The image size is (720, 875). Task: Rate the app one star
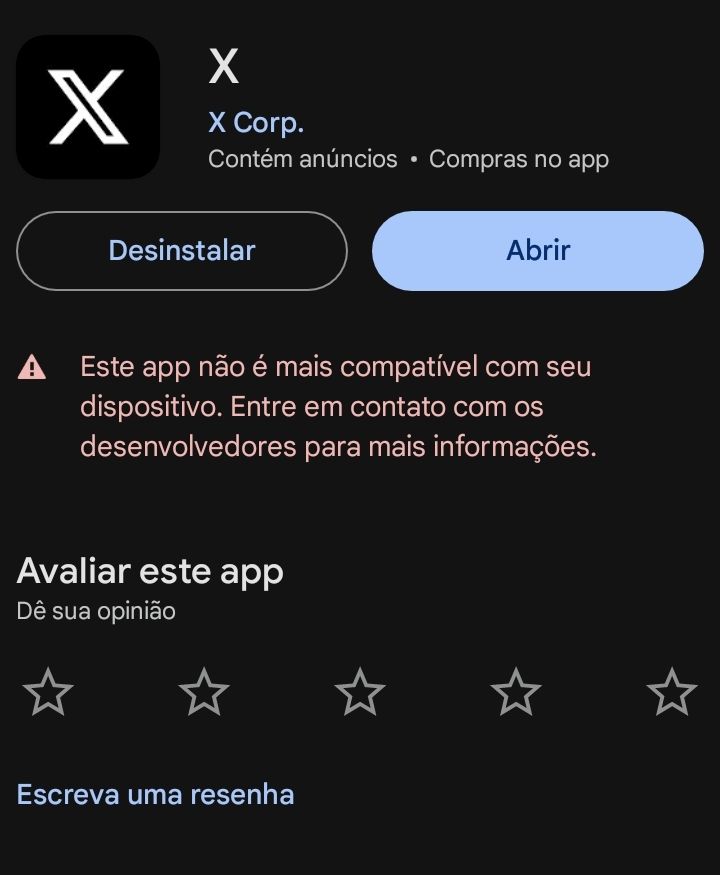click(x=48, y=692)
